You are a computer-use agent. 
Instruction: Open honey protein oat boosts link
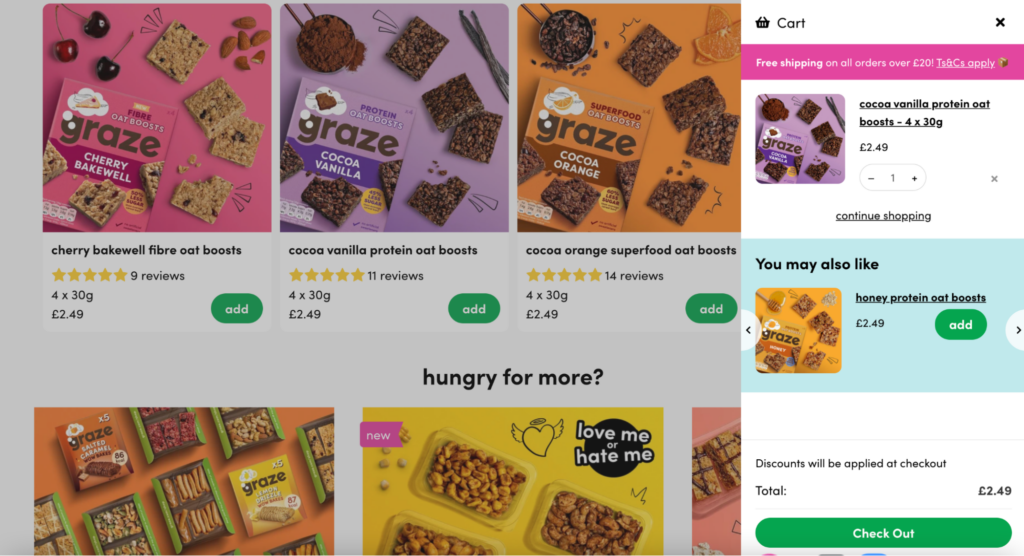tap(920, 297)
